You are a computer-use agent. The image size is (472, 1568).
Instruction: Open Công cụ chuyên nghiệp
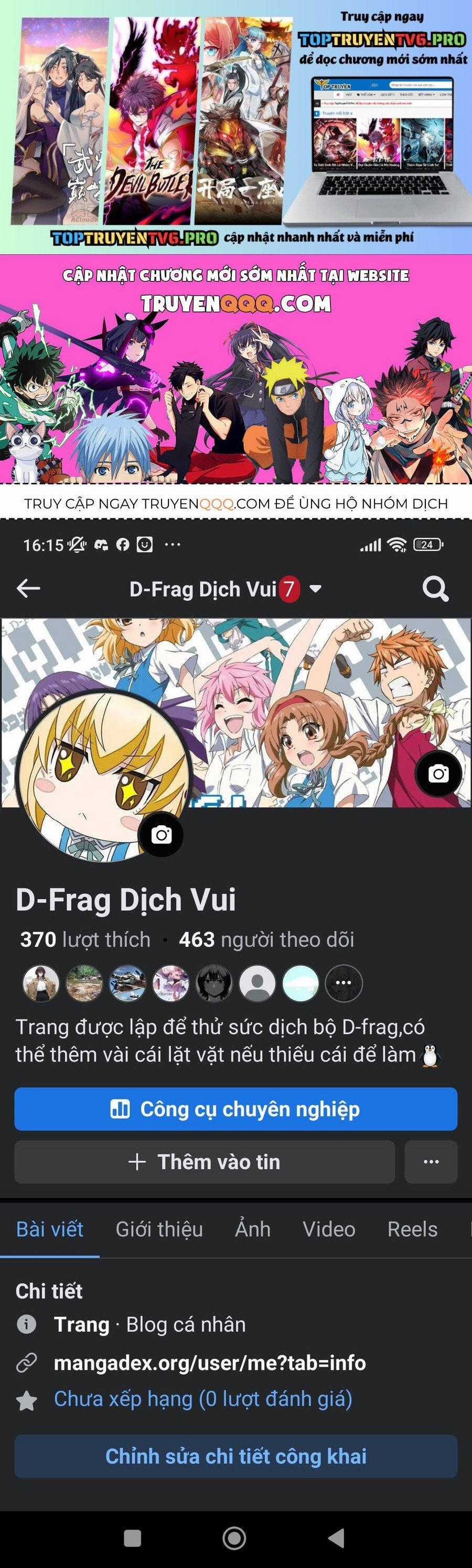pos(235,1108)
